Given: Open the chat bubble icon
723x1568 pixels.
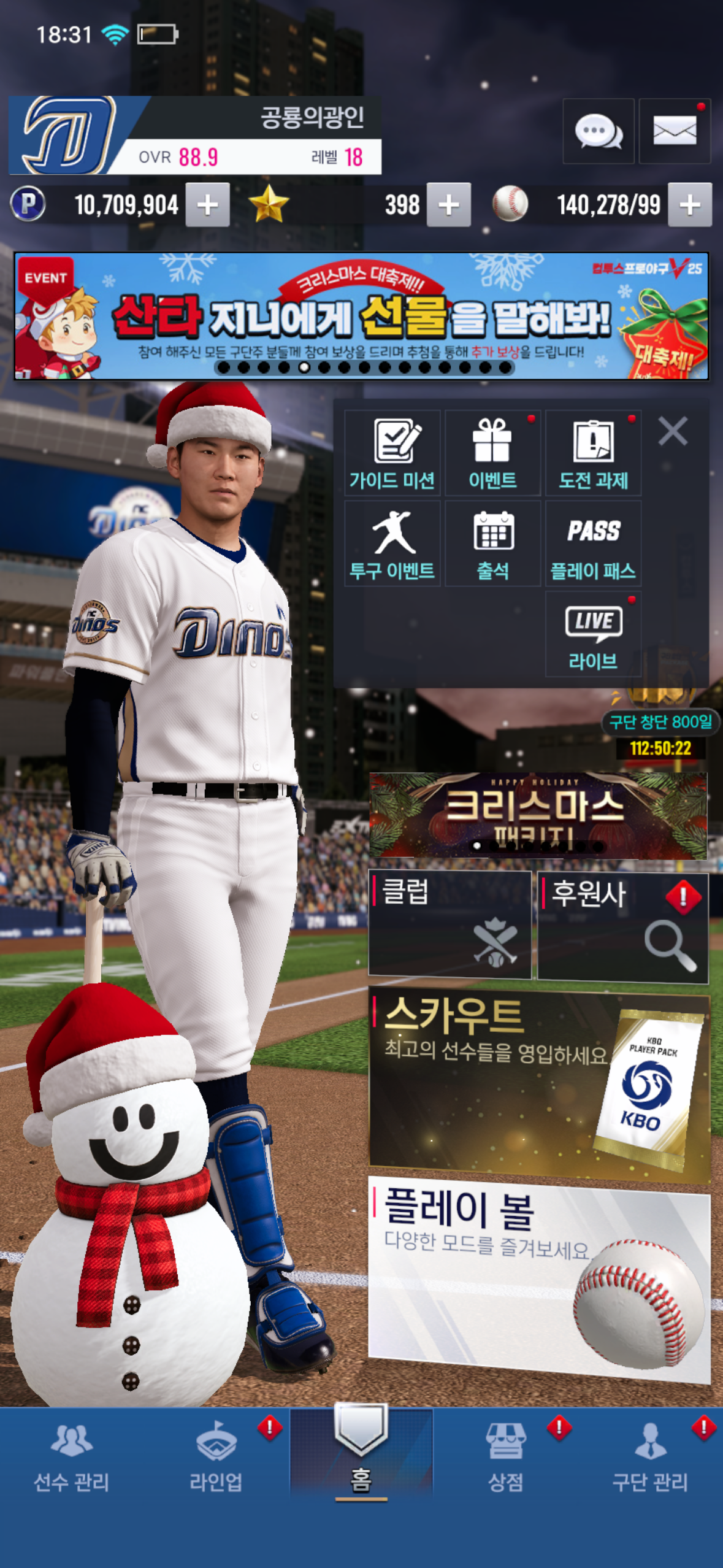Looking at the screenshot, I should [598, 131].
